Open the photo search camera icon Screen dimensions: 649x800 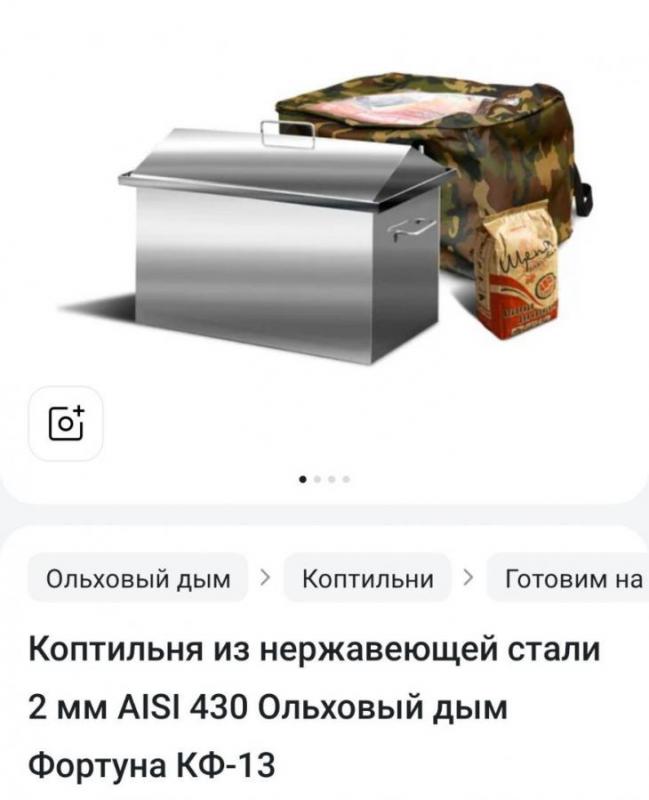(64, 424)
